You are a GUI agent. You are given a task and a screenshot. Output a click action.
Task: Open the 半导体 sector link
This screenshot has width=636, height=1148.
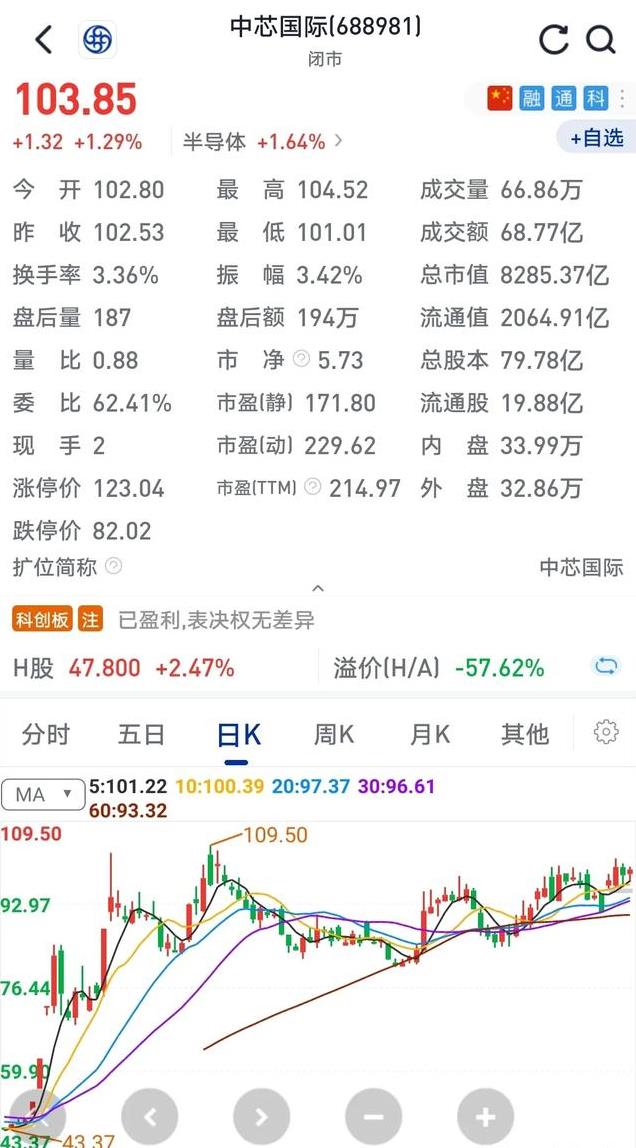coord(262,141)
